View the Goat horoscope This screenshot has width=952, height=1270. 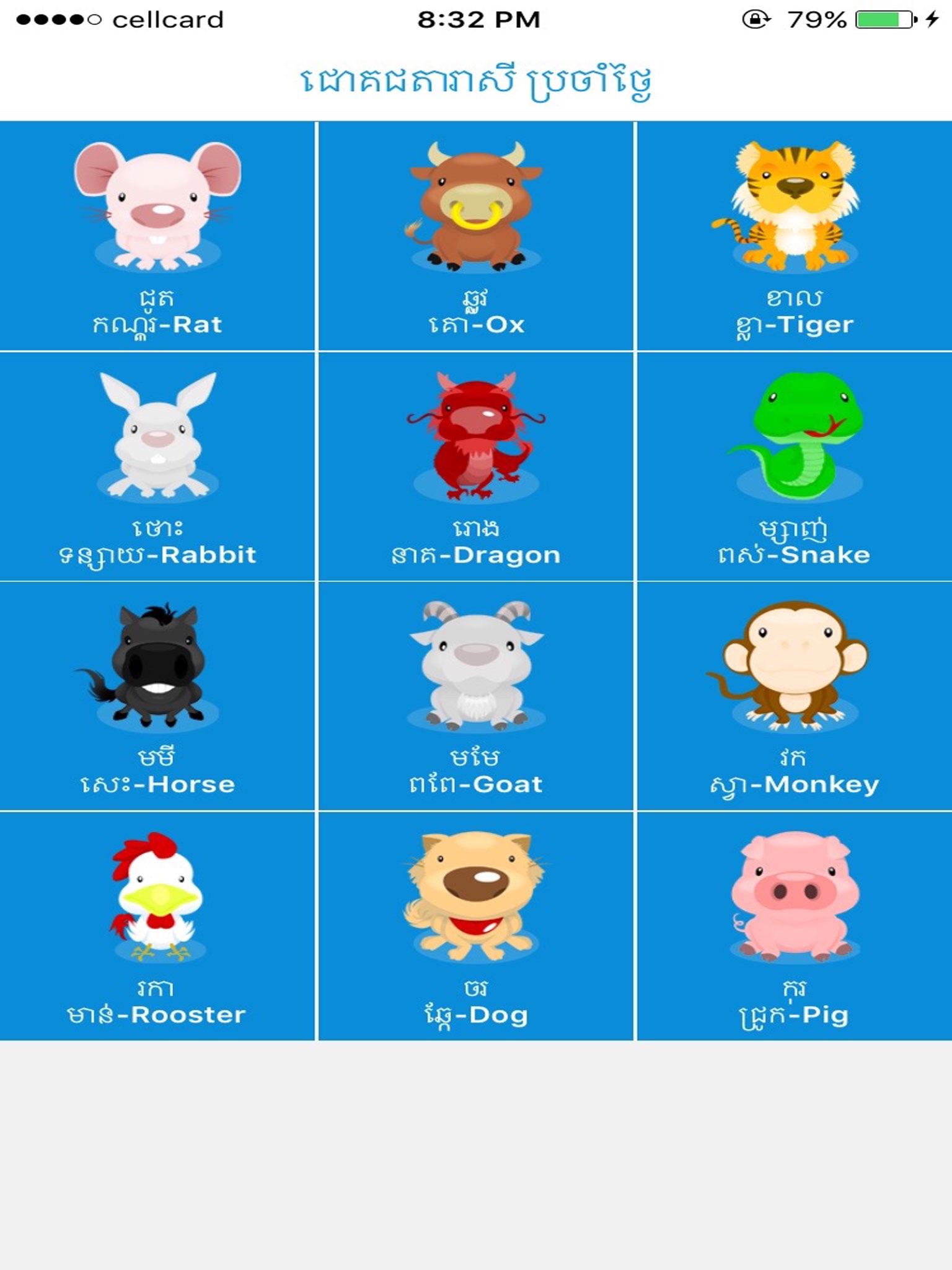476,696
